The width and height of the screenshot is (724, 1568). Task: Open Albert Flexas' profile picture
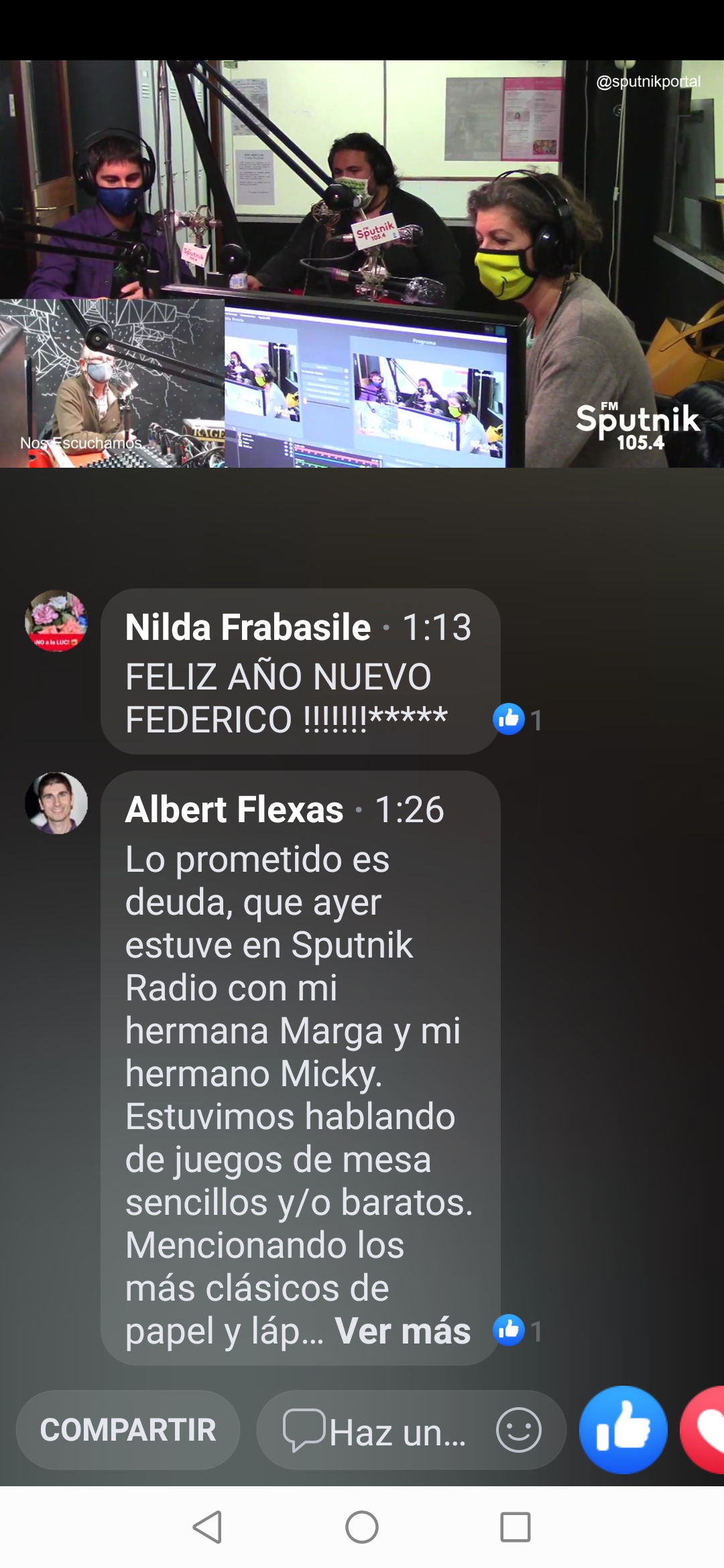tap(56, 803)
